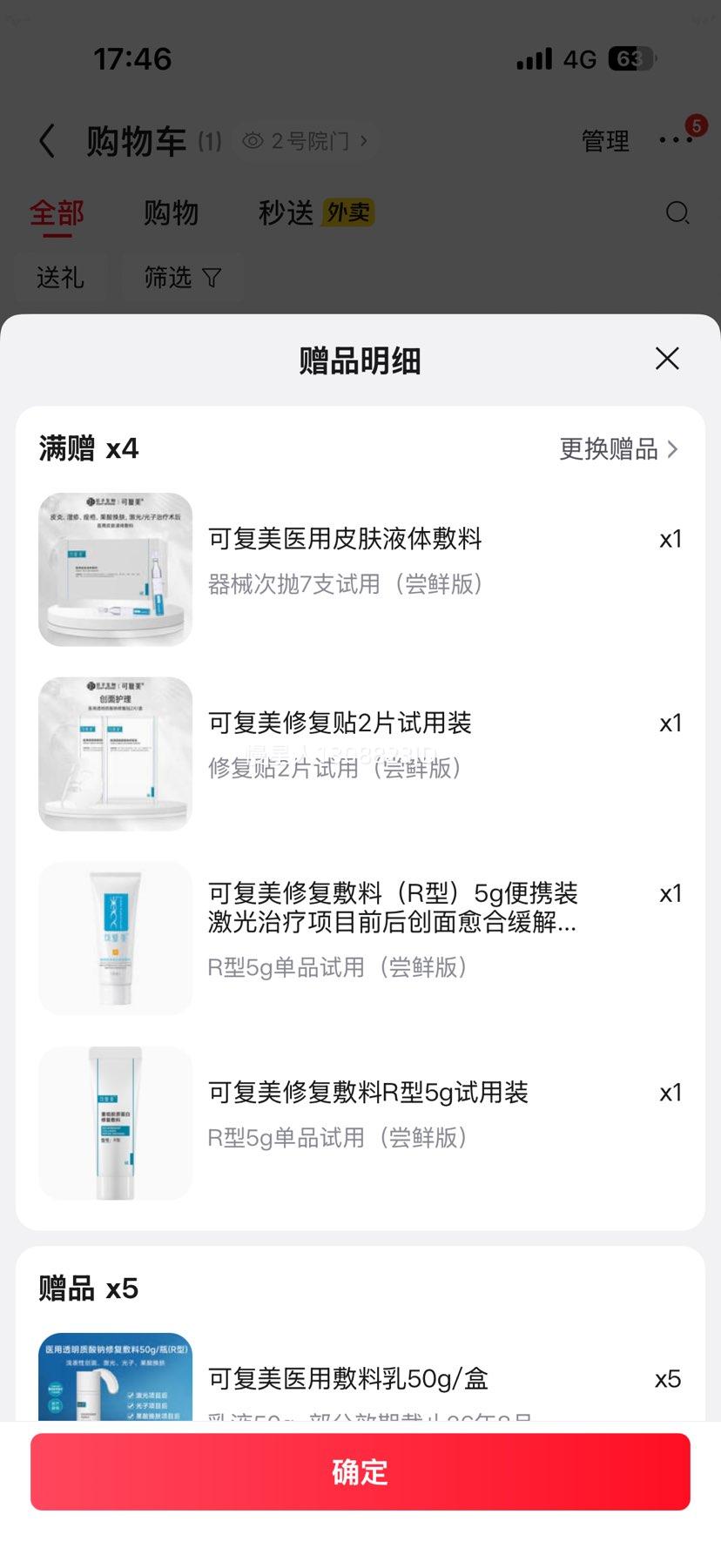Click the eye icon near 2号院门

coord(253,141)
